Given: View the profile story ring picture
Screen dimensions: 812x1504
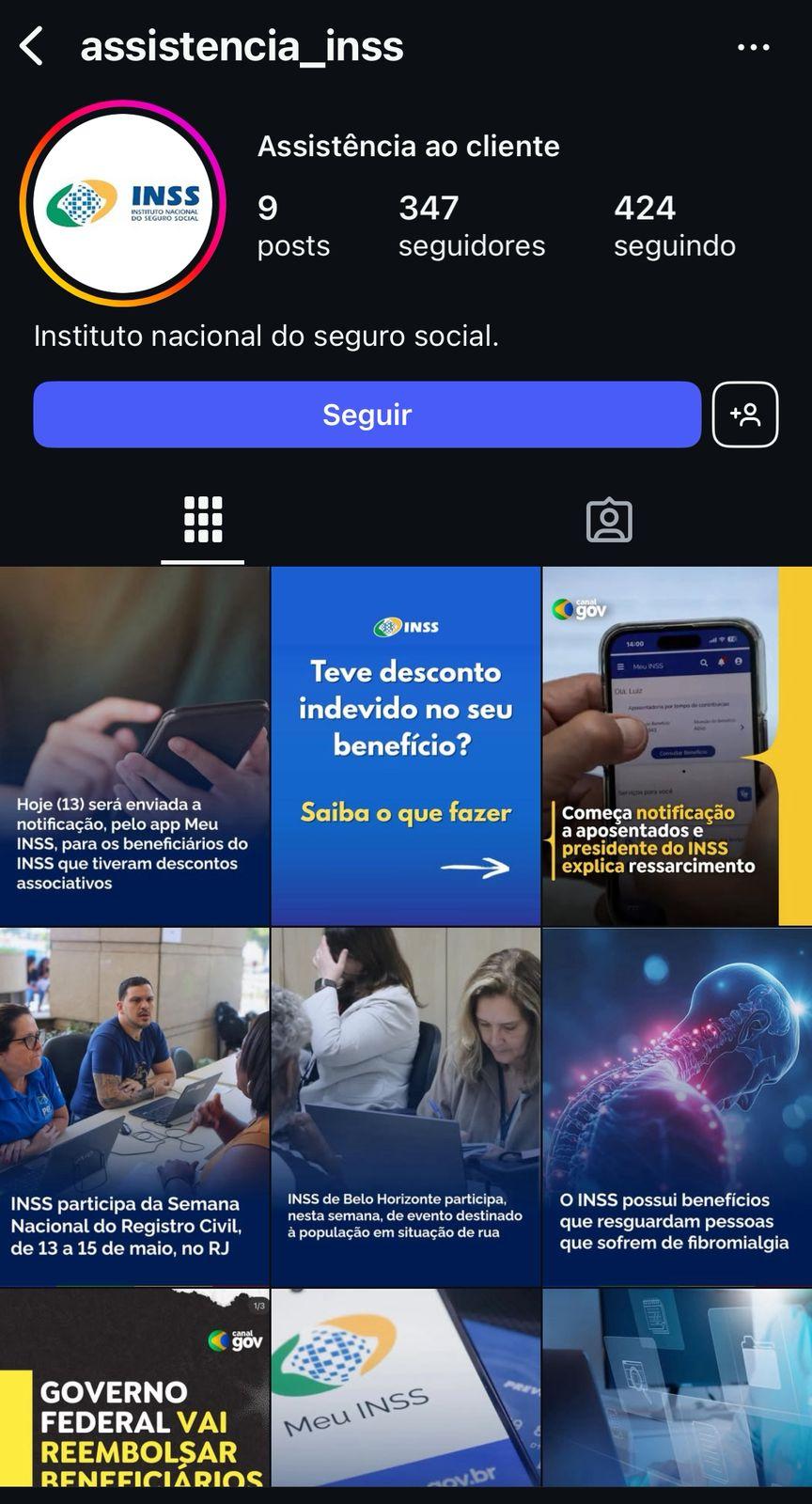Looking at the screenshot, I should [x=123, y=203].
